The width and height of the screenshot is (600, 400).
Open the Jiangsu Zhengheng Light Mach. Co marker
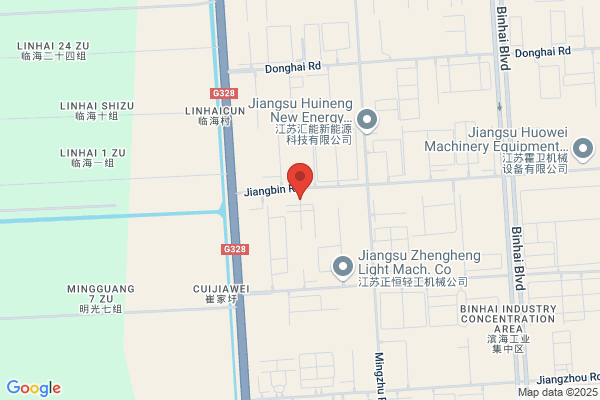(343, 266)
